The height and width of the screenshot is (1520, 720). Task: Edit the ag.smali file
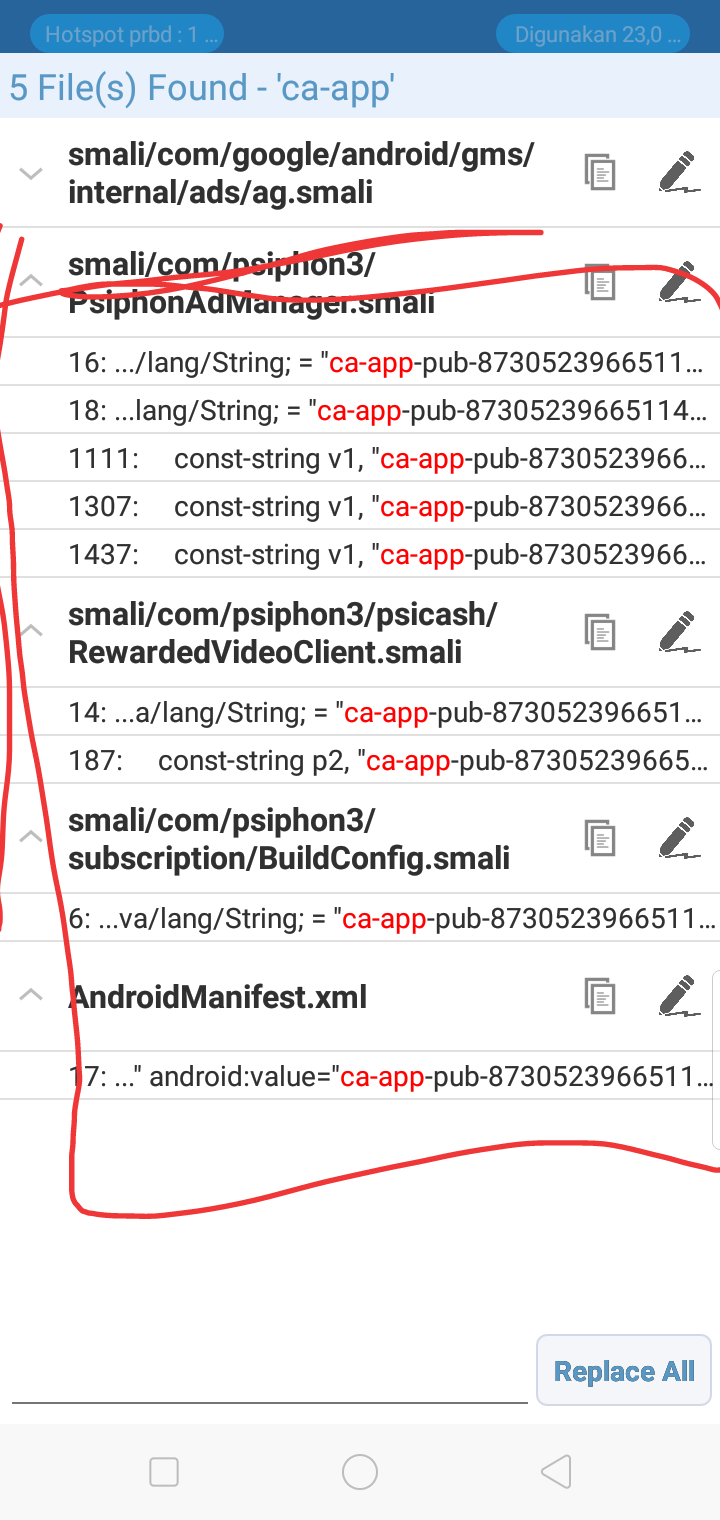677,172
